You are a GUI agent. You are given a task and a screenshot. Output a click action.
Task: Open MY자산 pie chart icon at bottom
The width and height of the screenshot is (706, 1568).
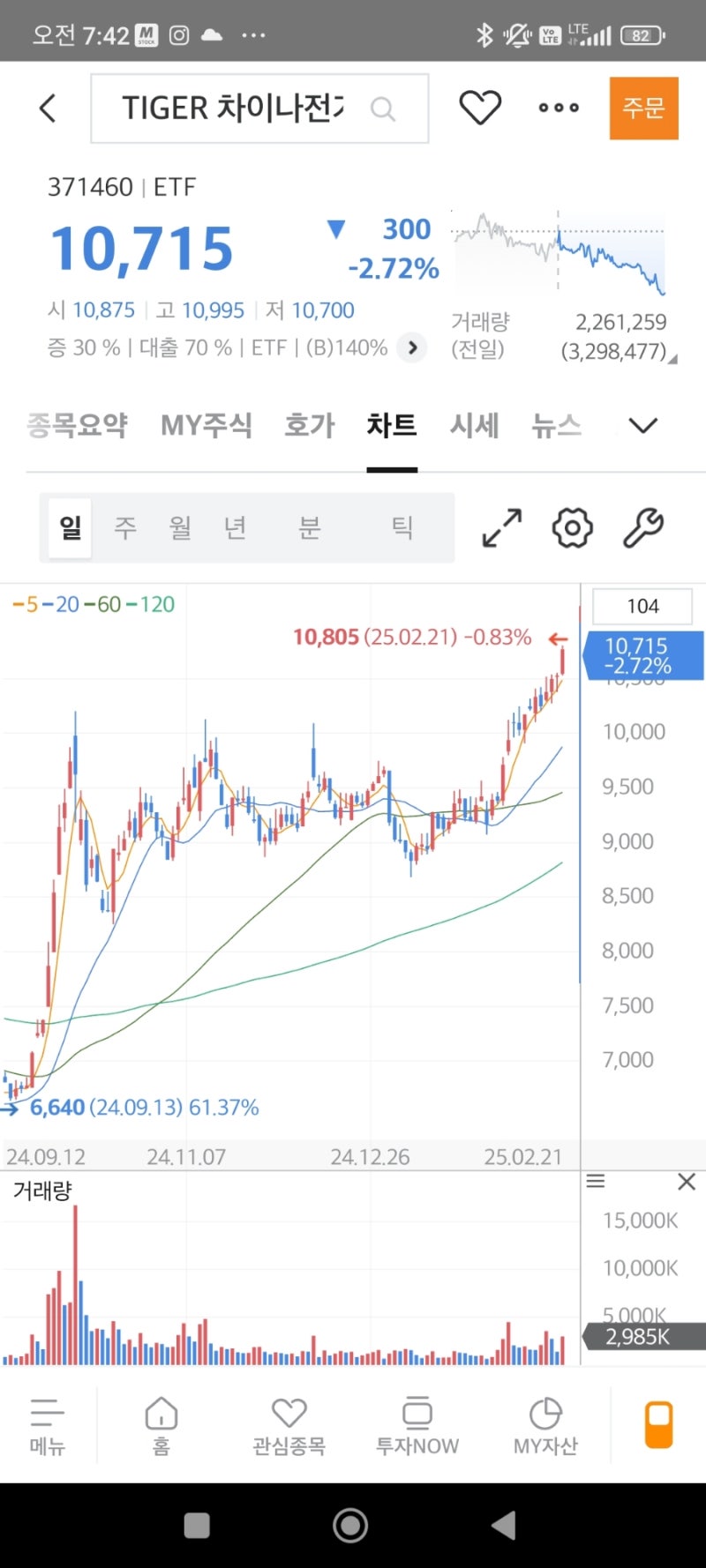tap(546, 1423)
